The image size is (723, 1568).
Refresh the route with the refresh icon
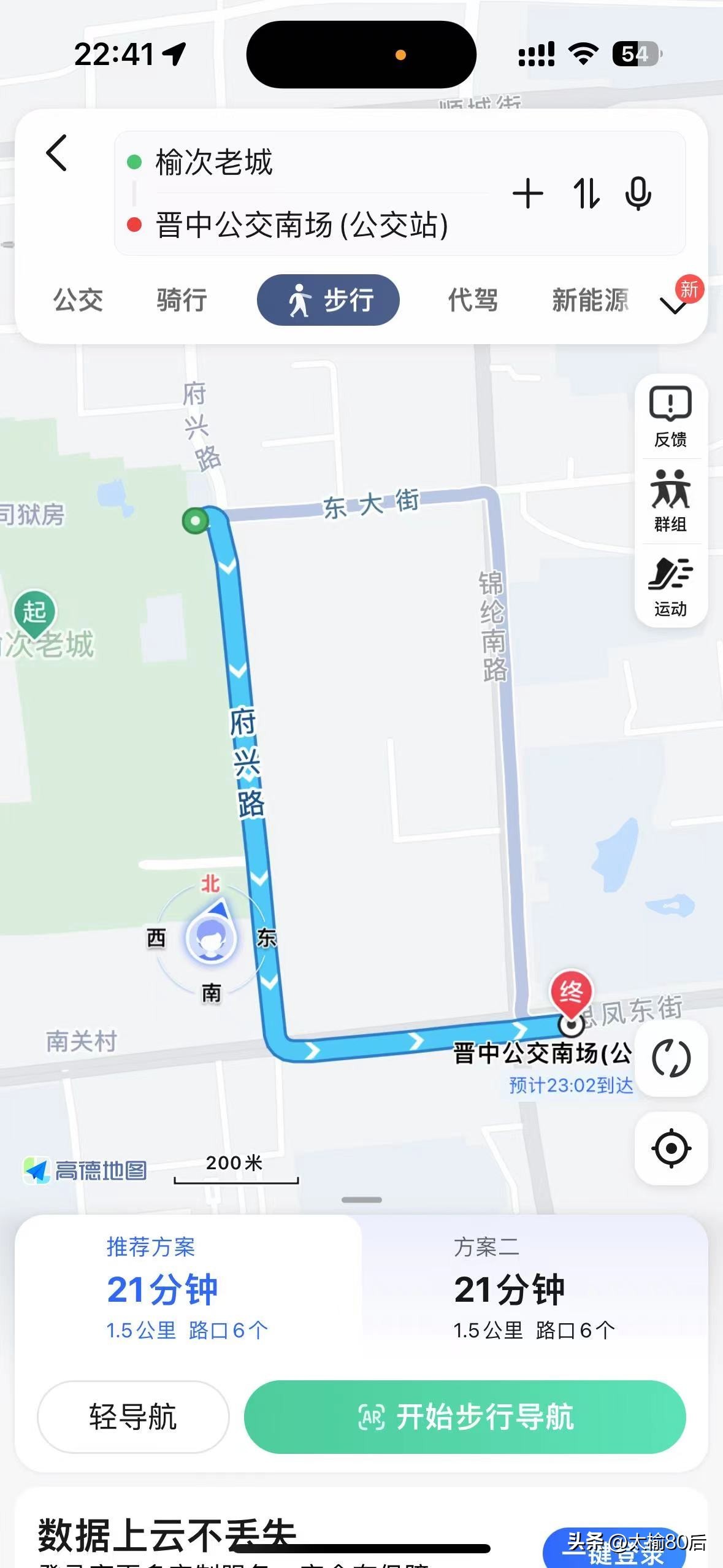[671, 1059]
